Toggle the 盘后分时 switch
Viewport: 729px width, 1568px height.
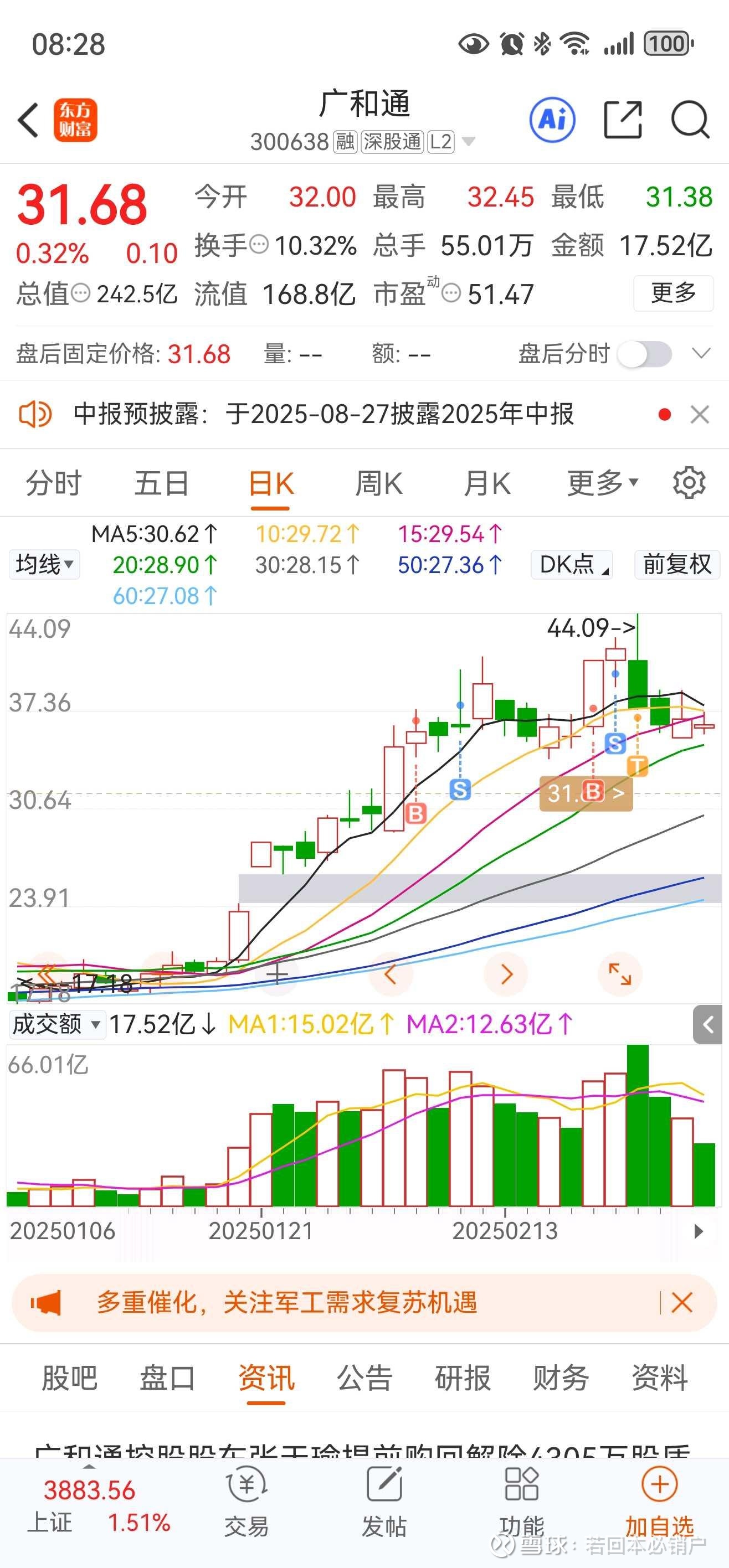(644, 354)
